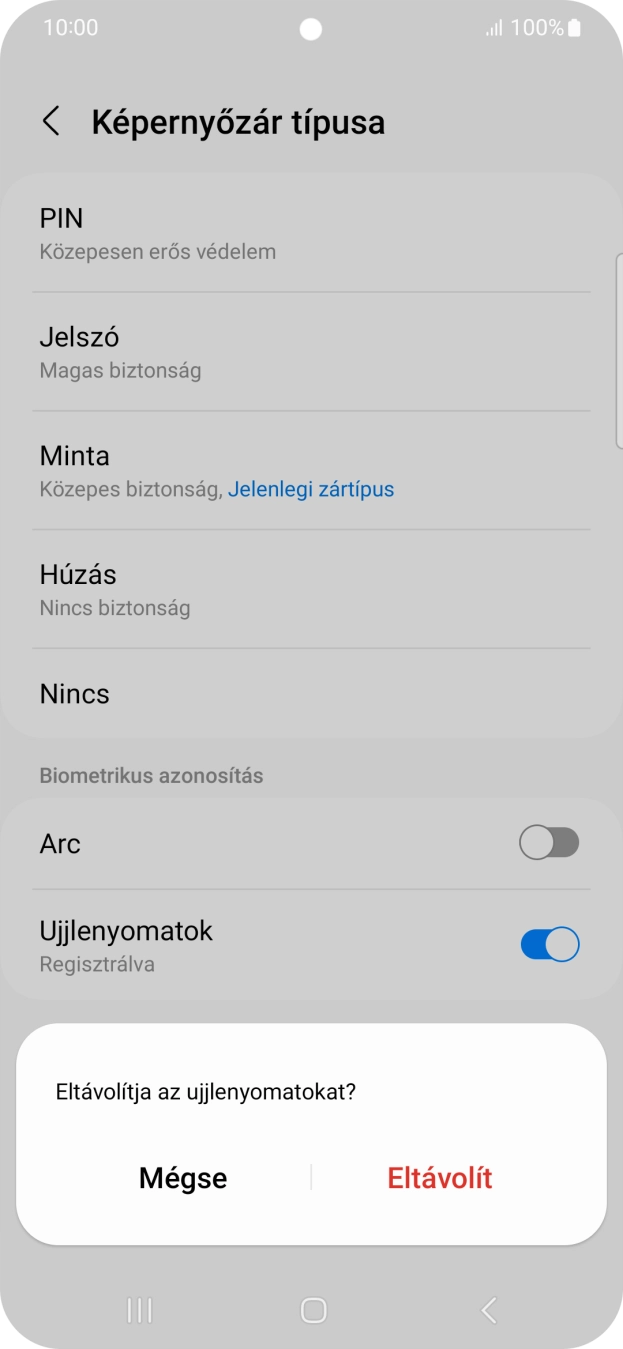Choose the Jelszó lock type
The height and width of the screenshot is (1349, 623).
pyautogui.click(x=310, y=352)
